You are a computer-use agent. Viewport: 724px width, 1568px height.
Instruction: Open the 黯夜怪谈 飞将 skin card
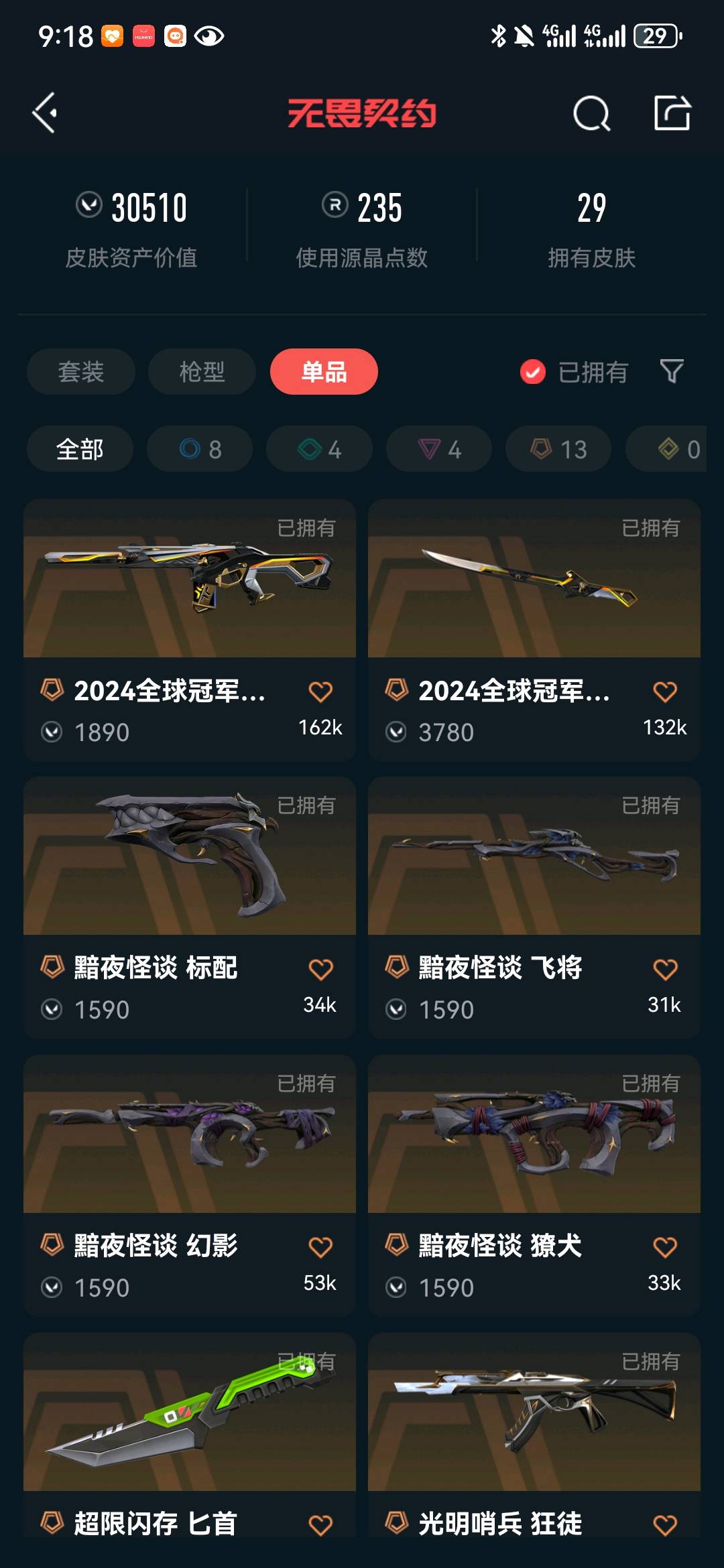(534, 871)
